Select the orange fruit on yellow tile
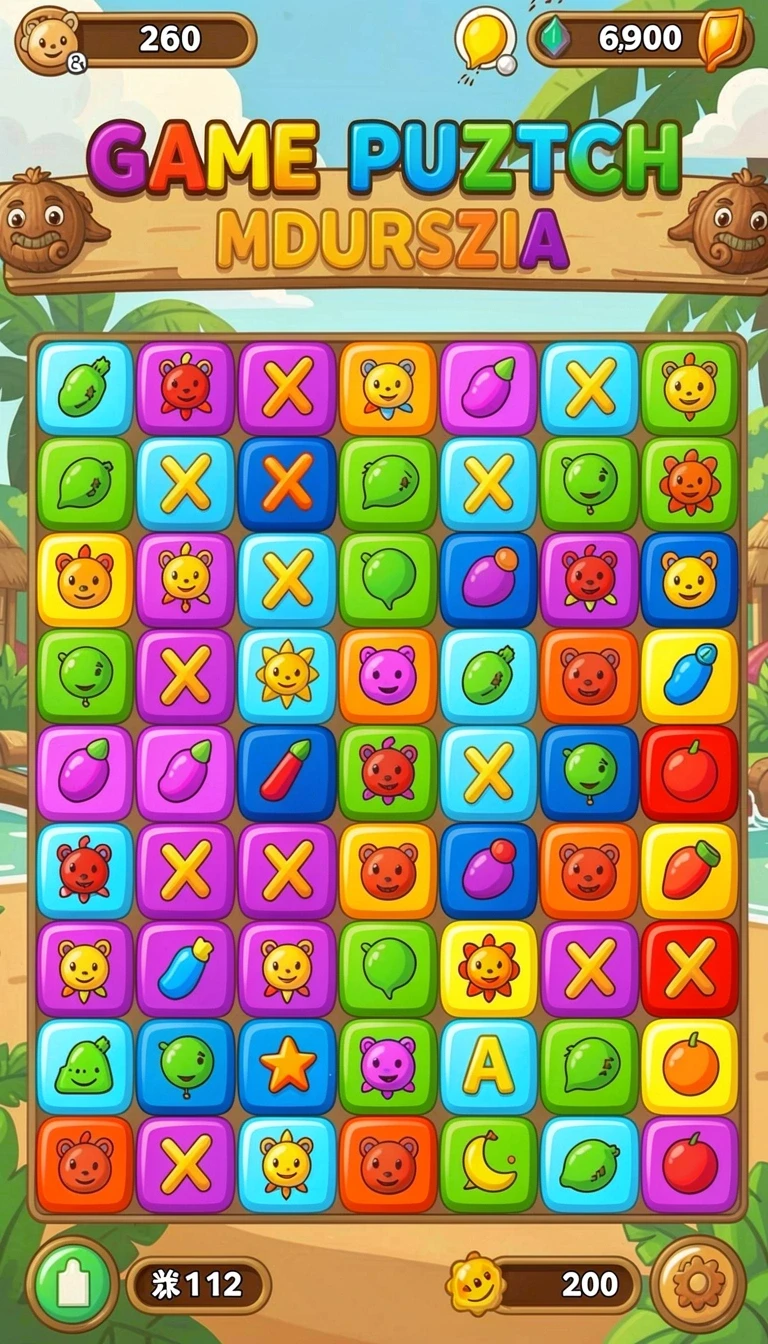The width and height of the screenshot is (768, 1344). click(x=690, y=1066)
